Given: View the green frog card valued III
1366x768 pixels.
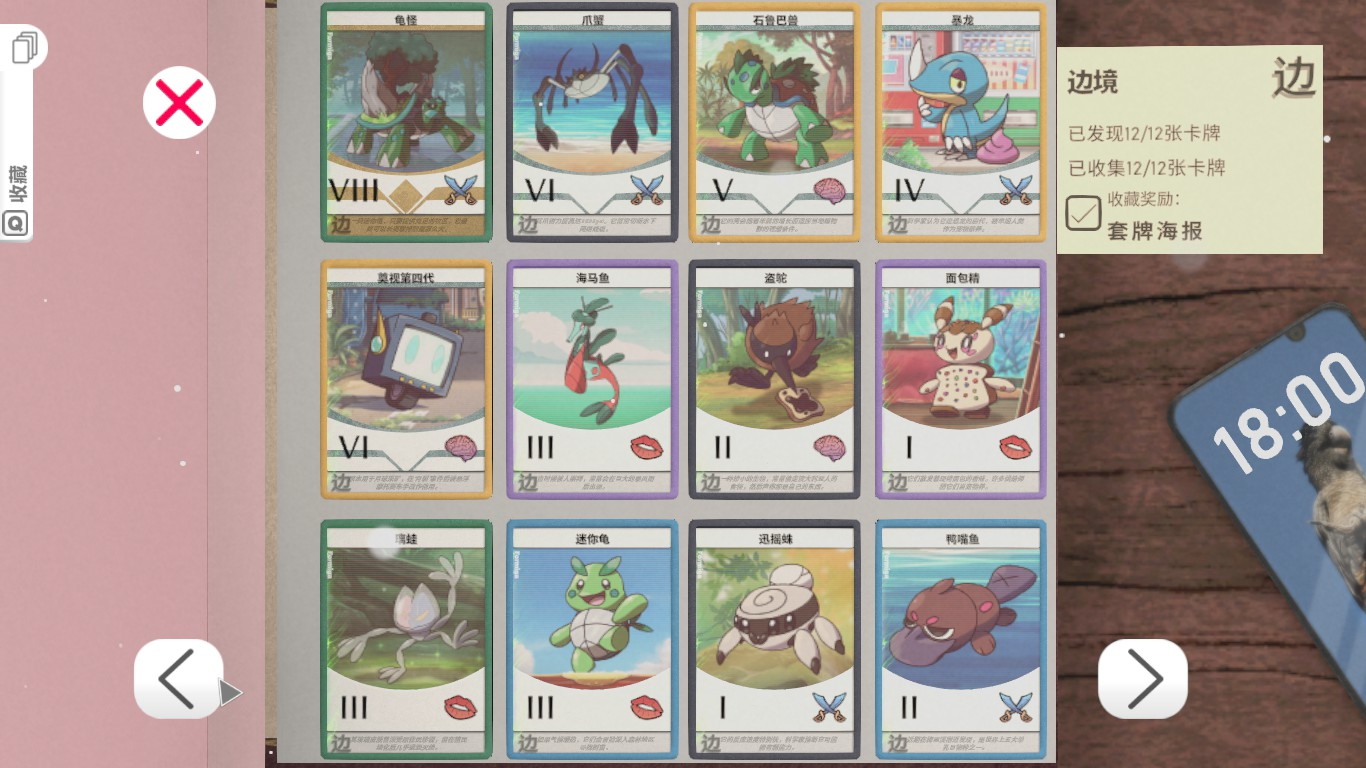Looking at the screenshot, I should [x=406, y=640].
